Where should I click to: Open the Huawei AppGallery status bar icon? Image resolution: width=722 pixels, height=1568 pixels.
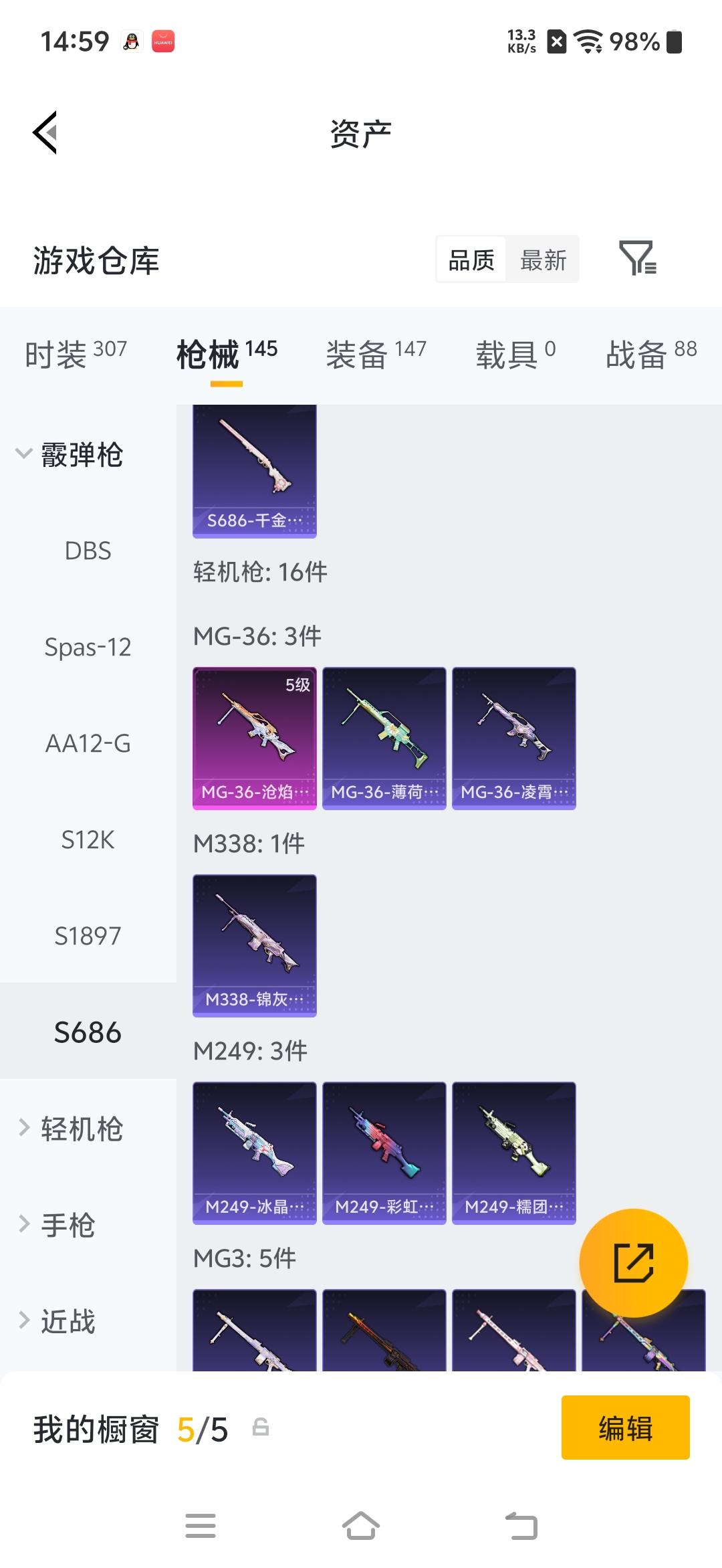[164, 40]
